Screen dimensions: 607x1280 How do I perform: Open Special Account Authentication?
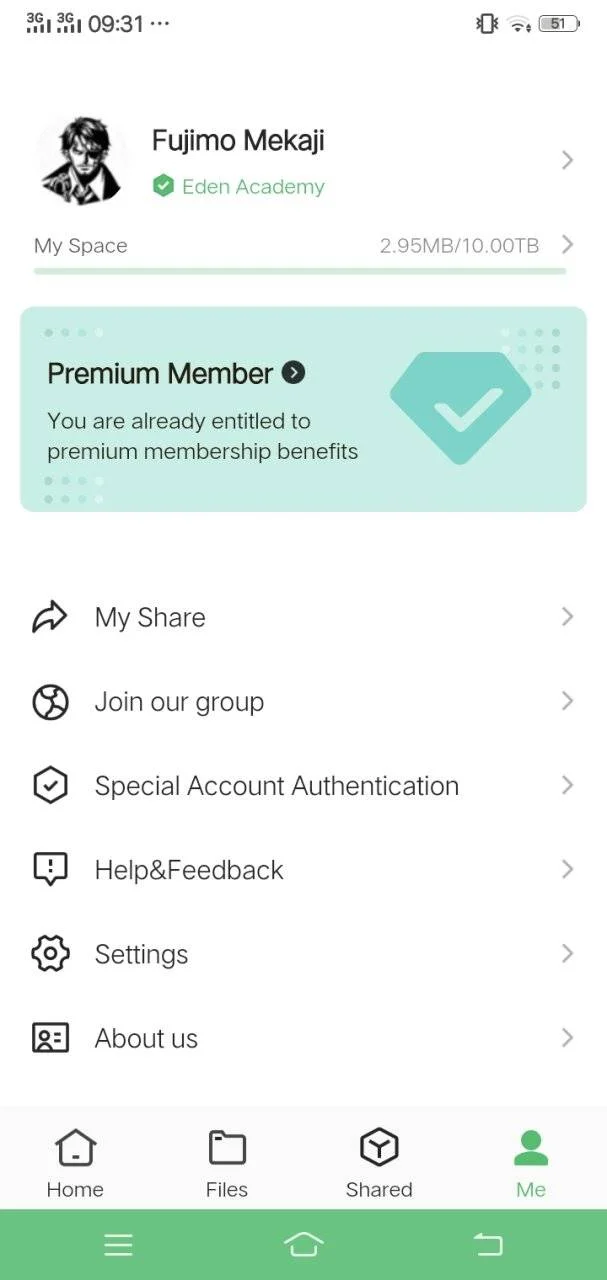coord(303,786)
